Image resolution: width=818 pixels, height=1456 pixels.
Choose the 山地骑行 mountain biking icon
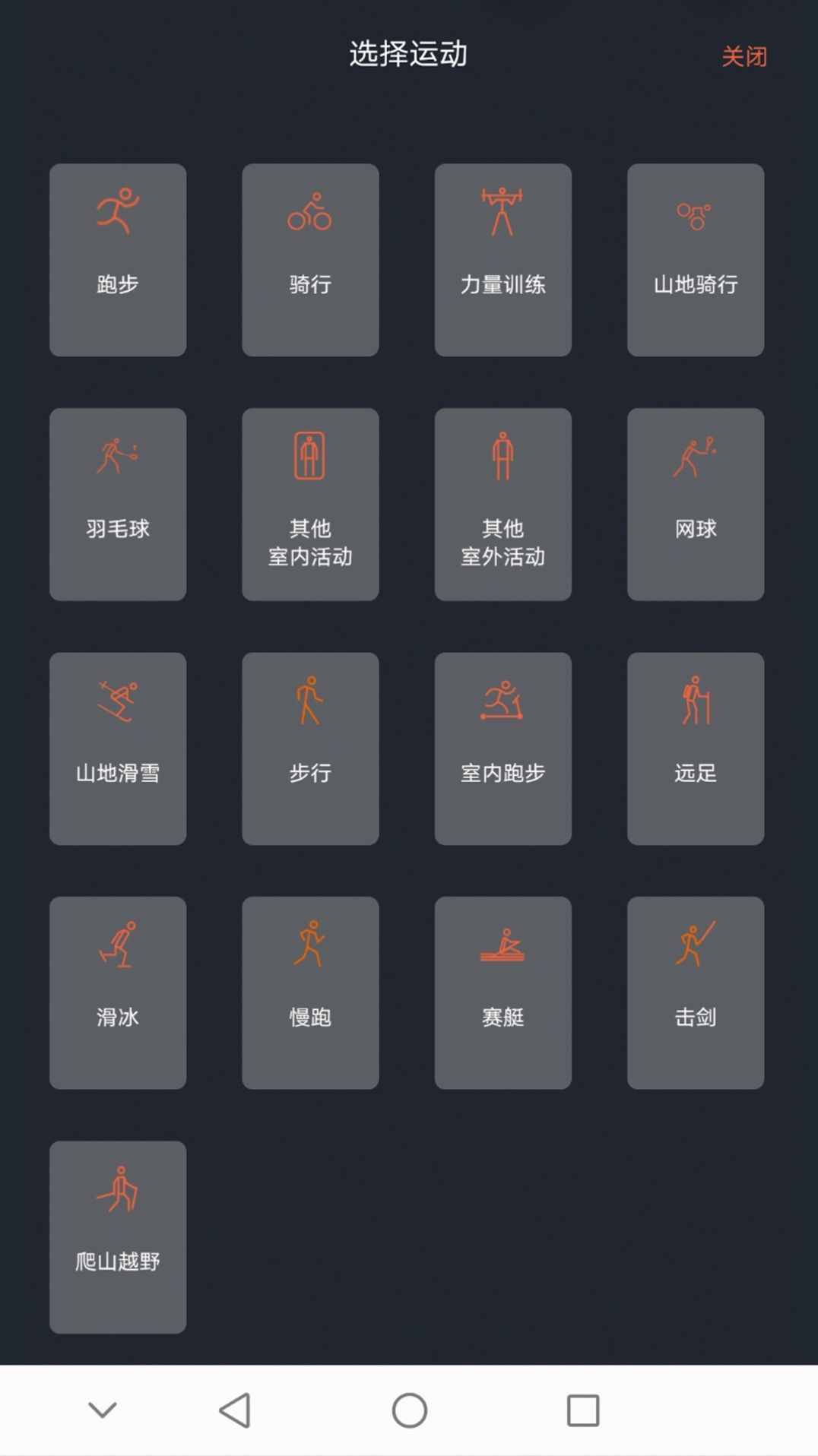click(696, 260)
